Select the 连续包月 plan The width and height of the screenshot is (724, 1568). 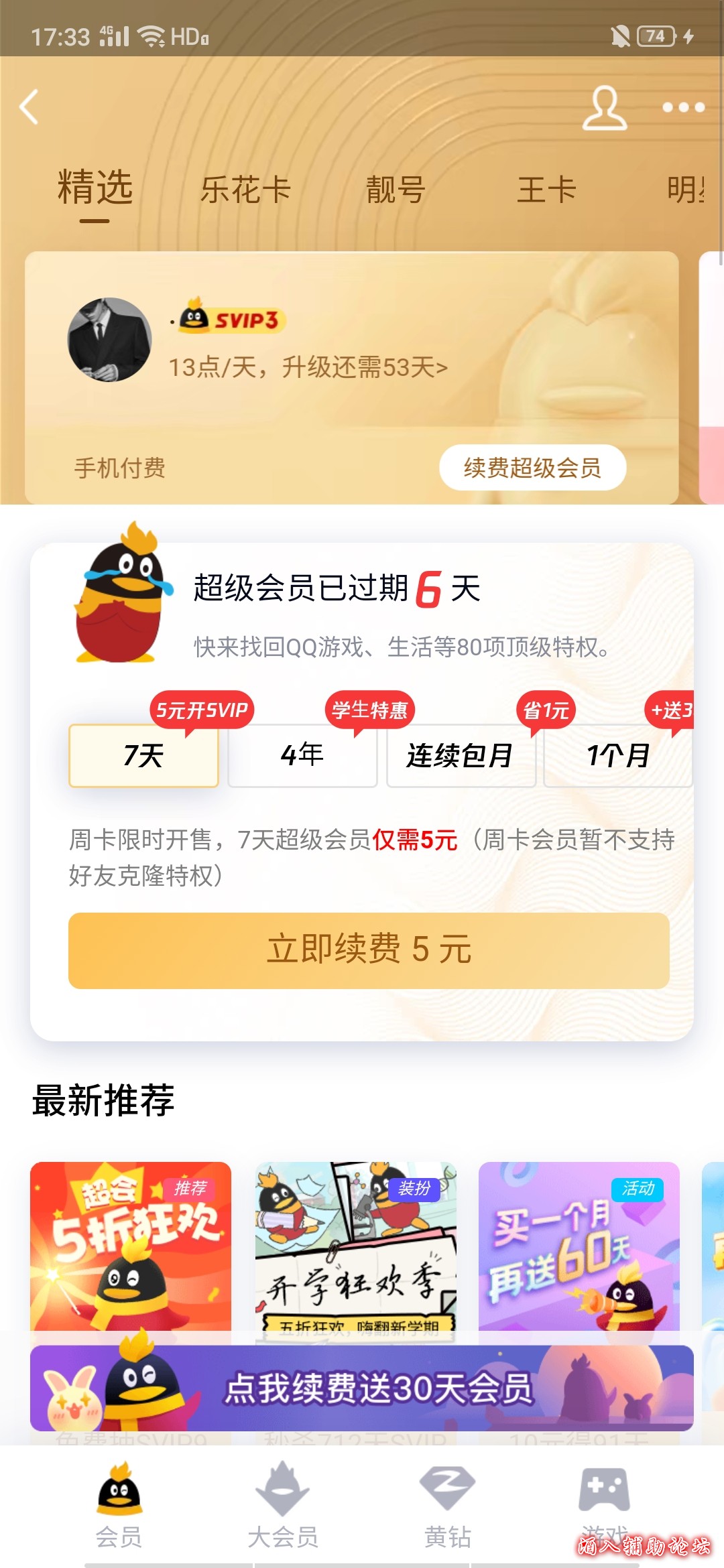pyautogui.click(x=461, y=756)
